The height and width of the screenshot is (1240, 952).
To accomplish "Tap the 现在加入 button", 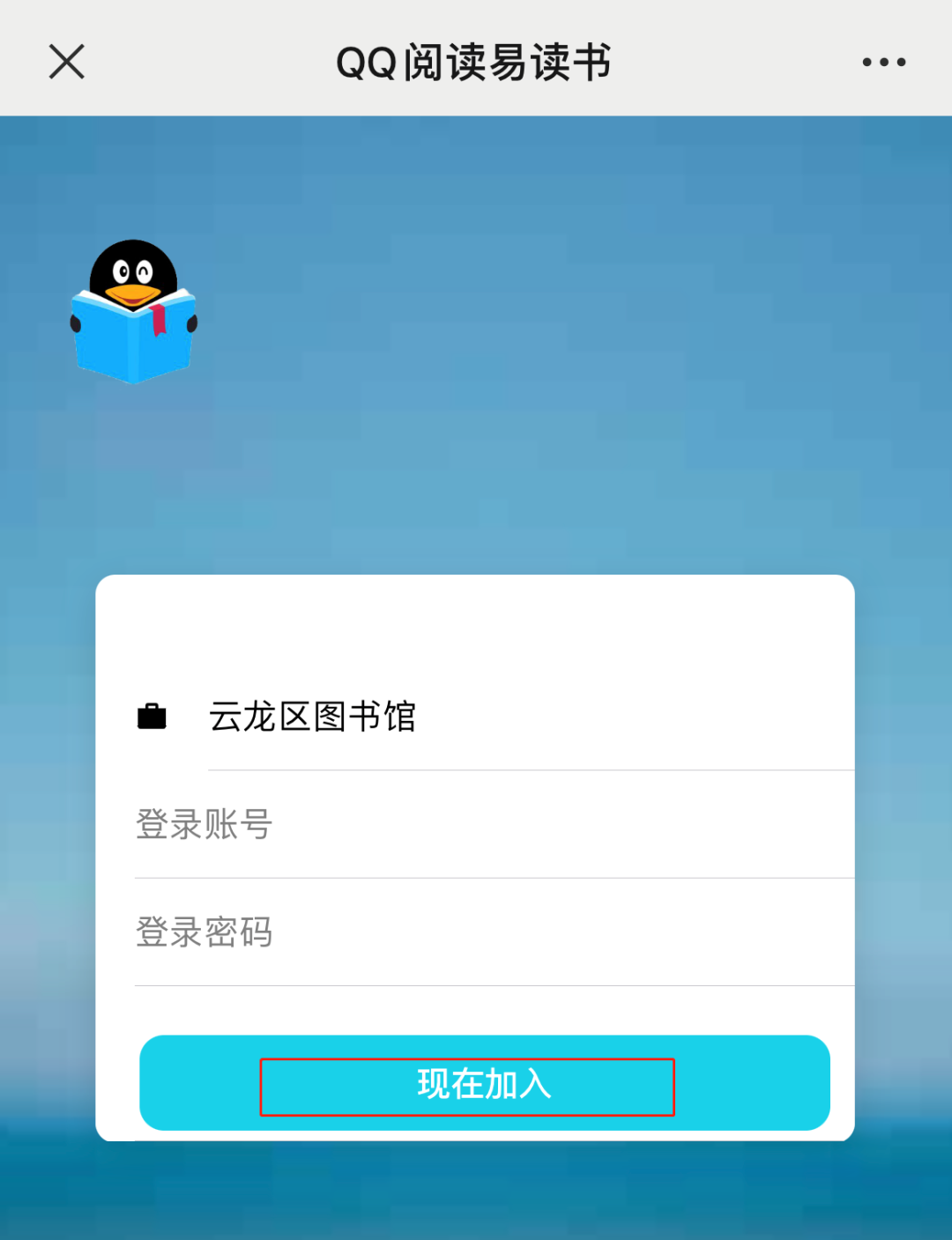I will [x=484, y=1084].
